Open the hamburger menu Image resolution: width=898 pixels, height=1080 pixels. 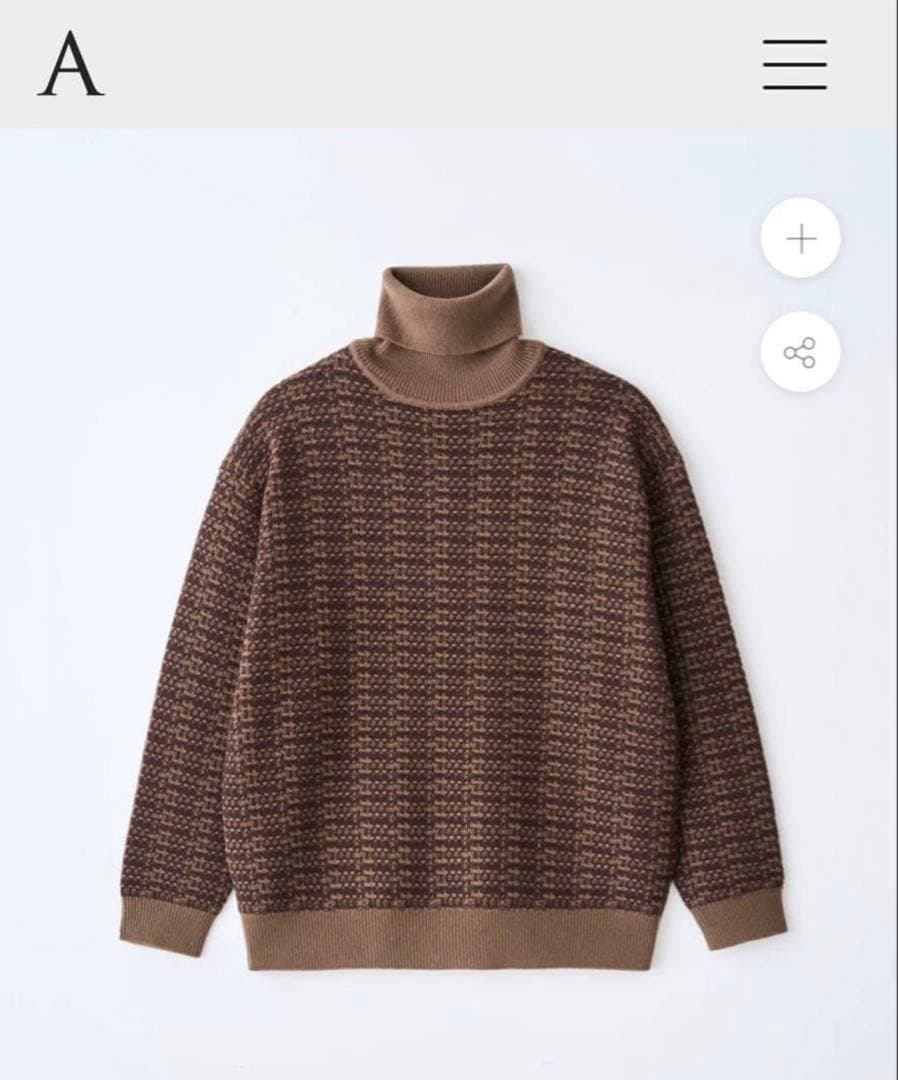(794, 64)
